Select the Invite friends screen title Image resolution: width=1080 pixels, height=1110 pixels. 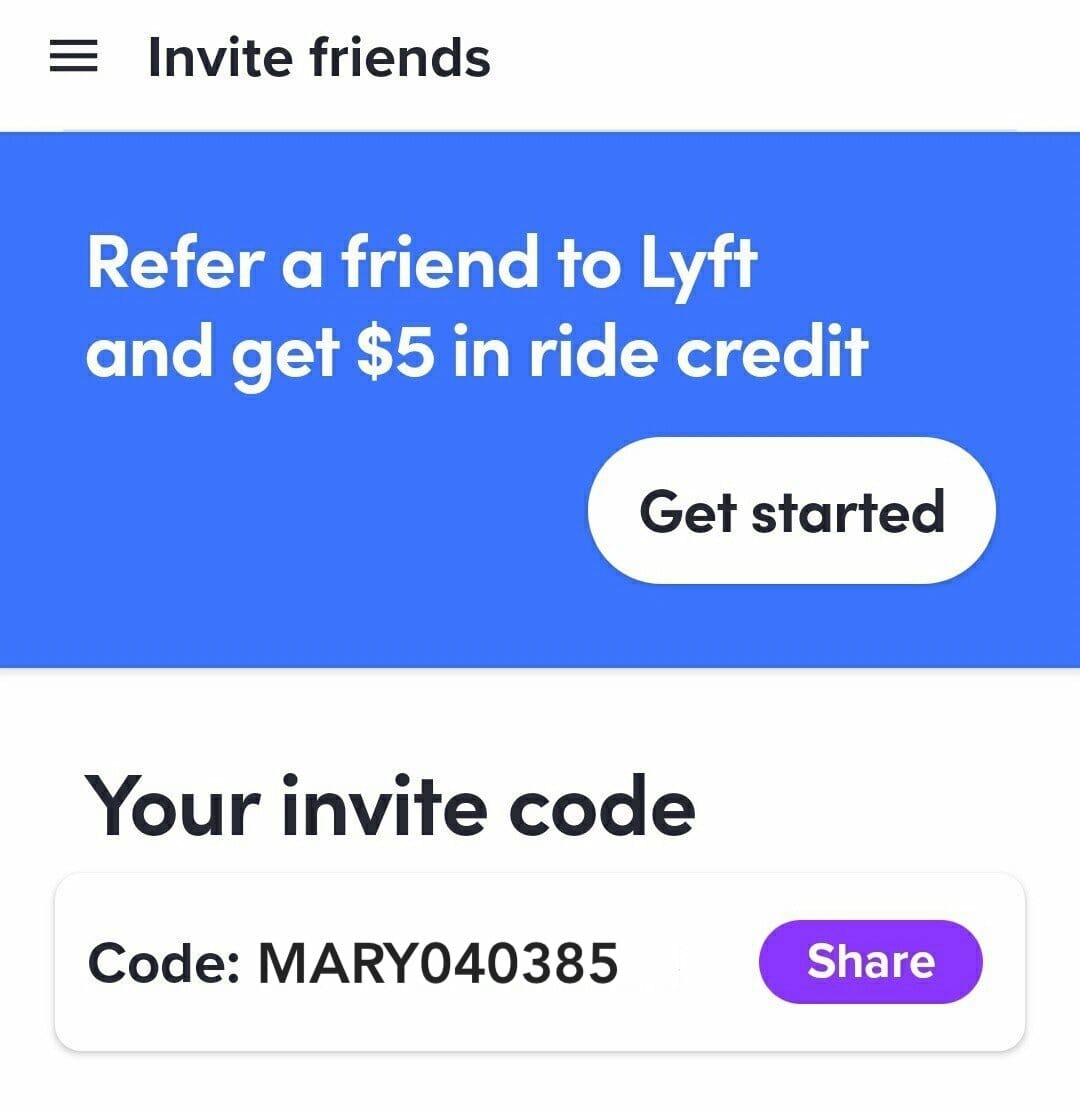pyautogui.click(x=318, y=56)
